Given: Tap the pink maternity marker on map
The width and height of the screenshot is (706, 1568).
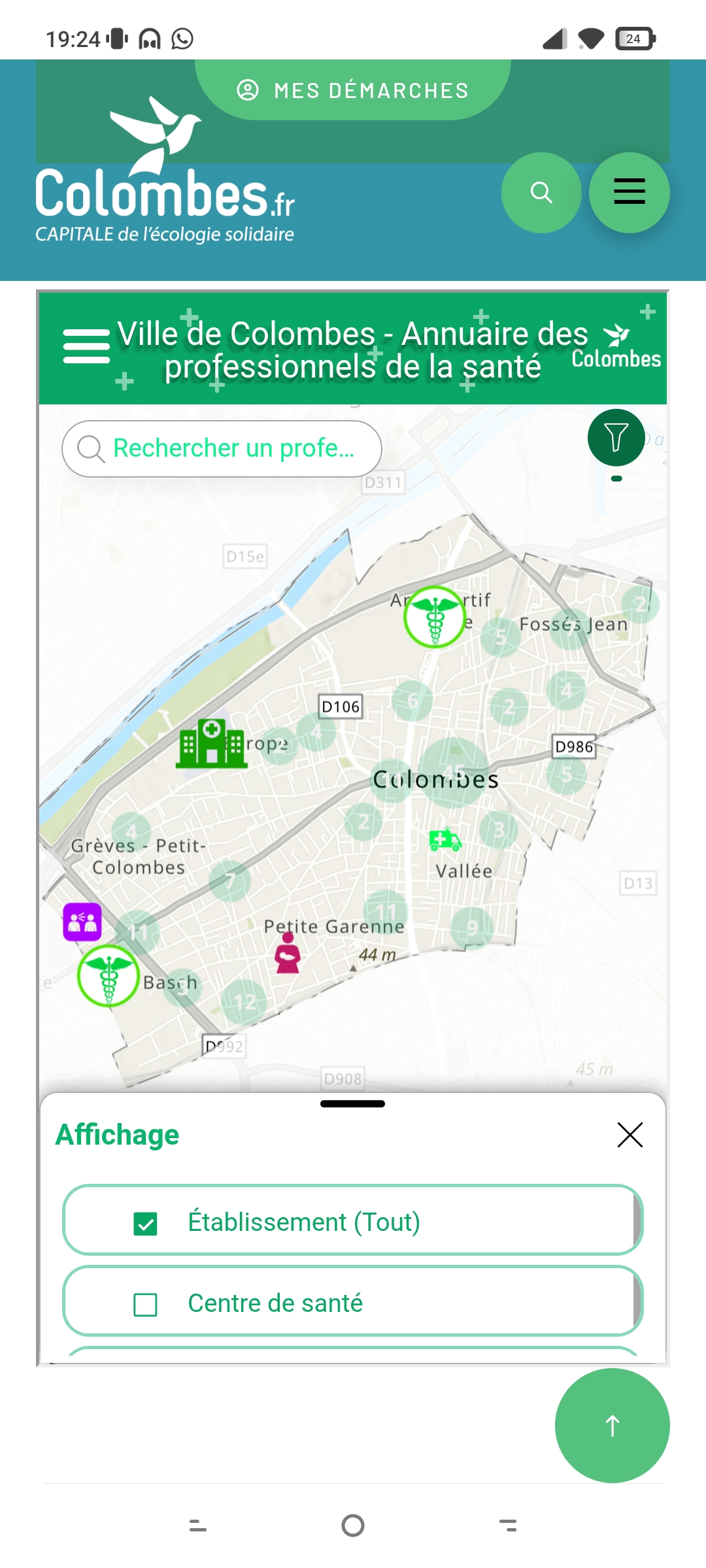Looking at the screenshot, I should coord(288,953).
